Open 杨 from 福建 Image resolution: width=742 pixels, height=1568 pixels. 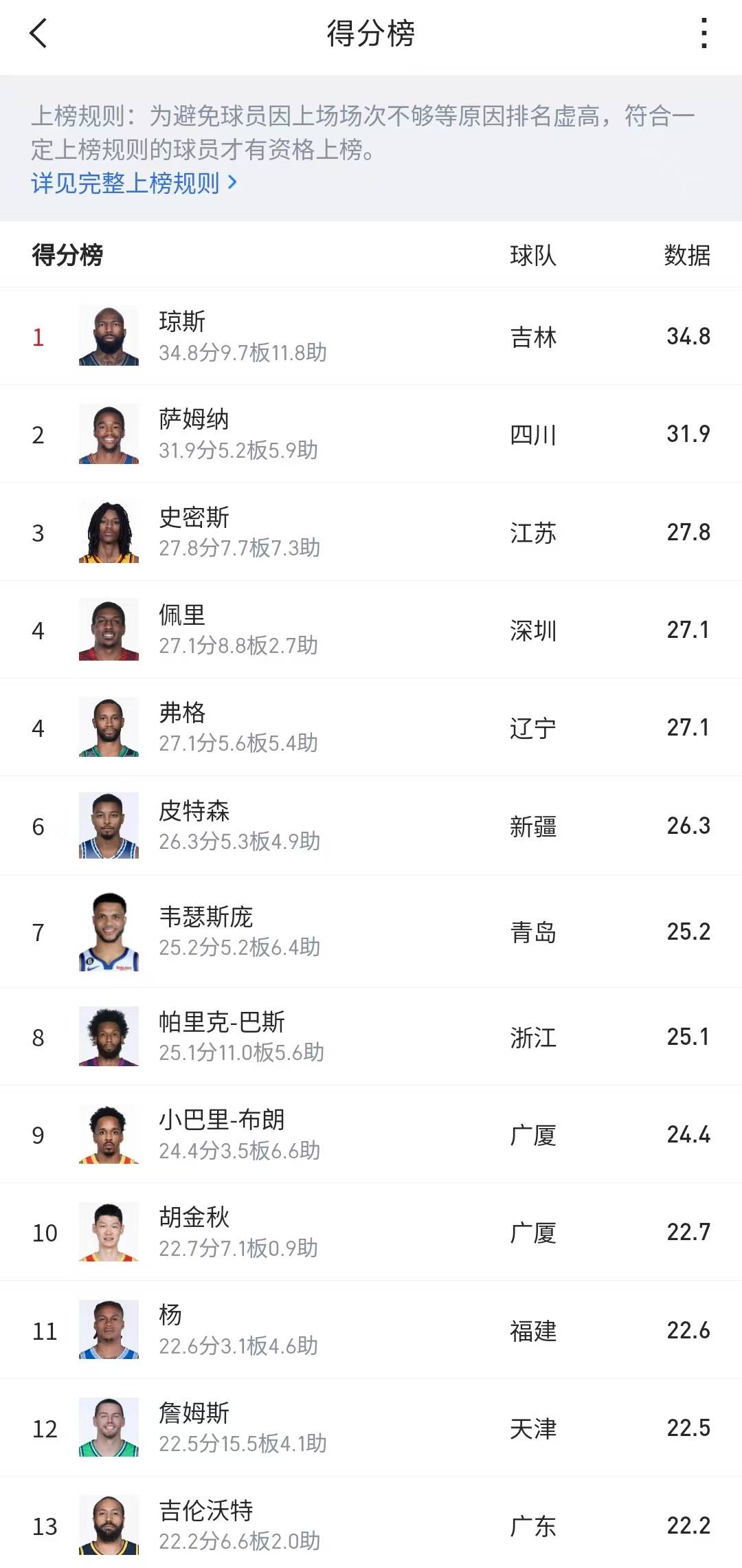(x=371, y=1330)
